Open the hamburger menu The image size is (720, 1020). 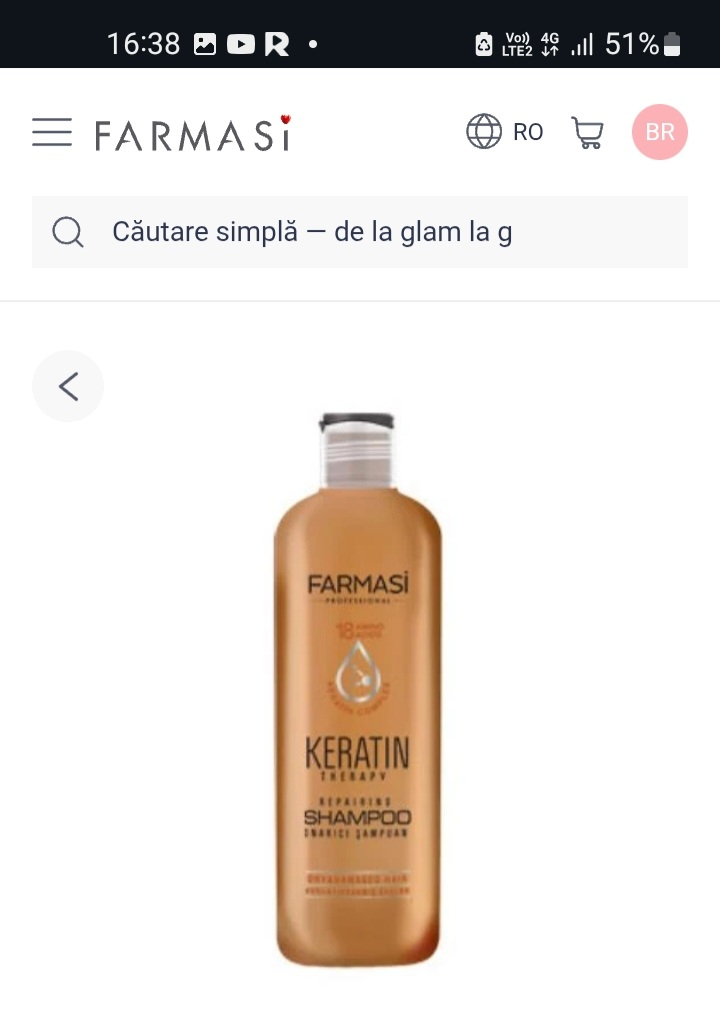tap(52, 132)
